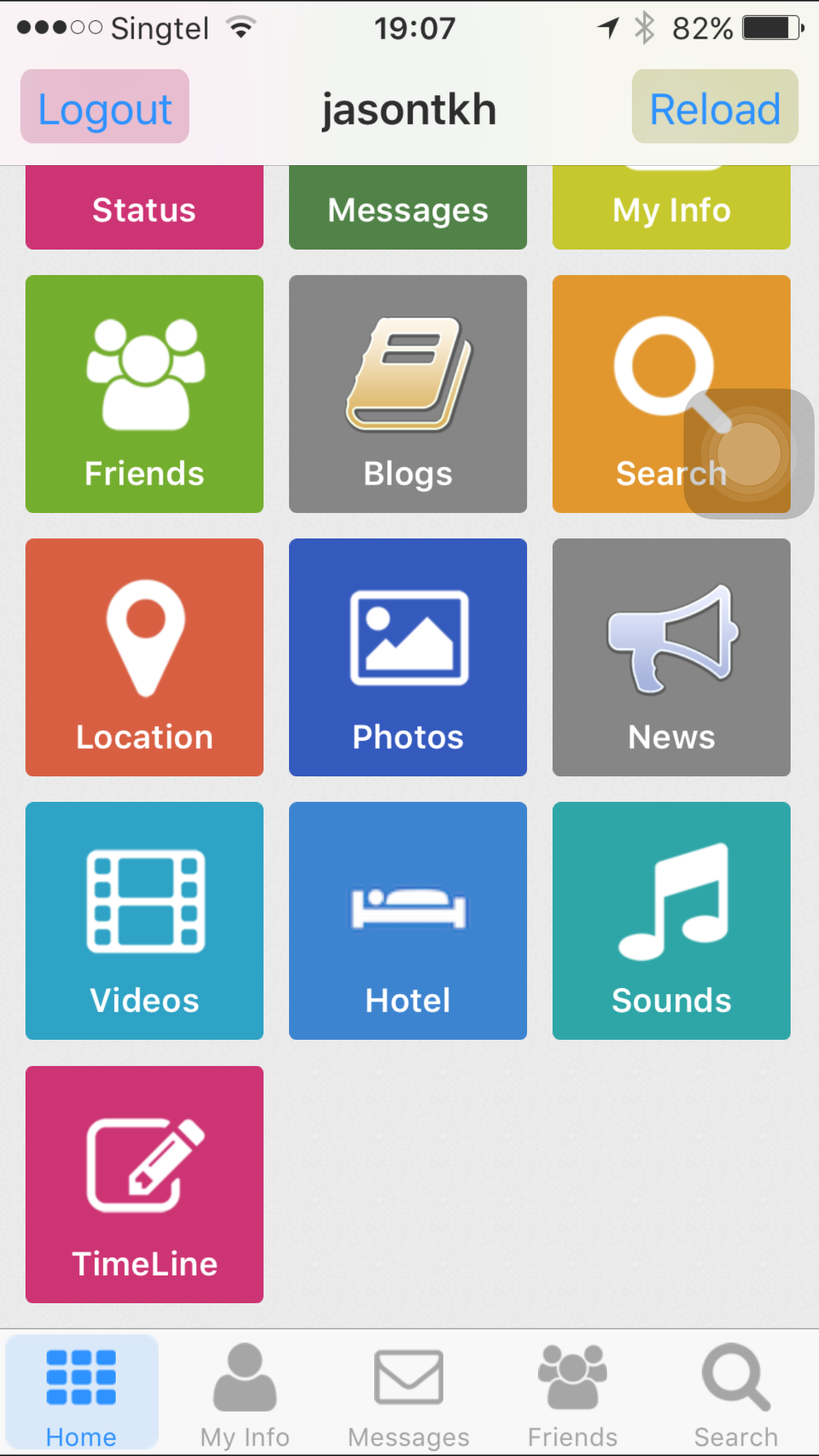Open the yellow My Info tile

(x=670, y=209)
